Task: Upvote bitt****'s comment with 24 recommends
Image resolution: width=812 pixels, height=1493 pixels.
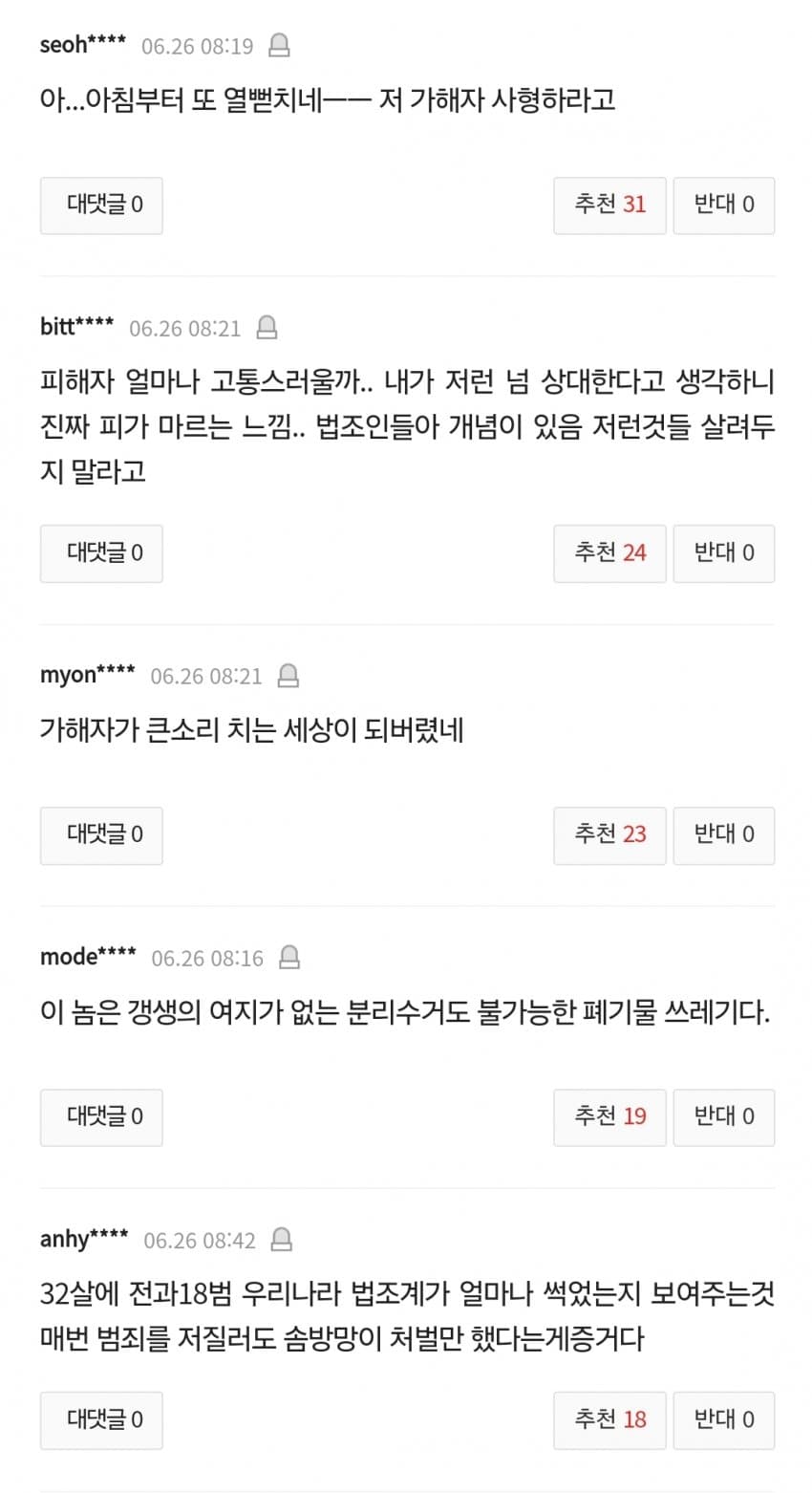Action: pyautogui.click(x=609, y=552)
